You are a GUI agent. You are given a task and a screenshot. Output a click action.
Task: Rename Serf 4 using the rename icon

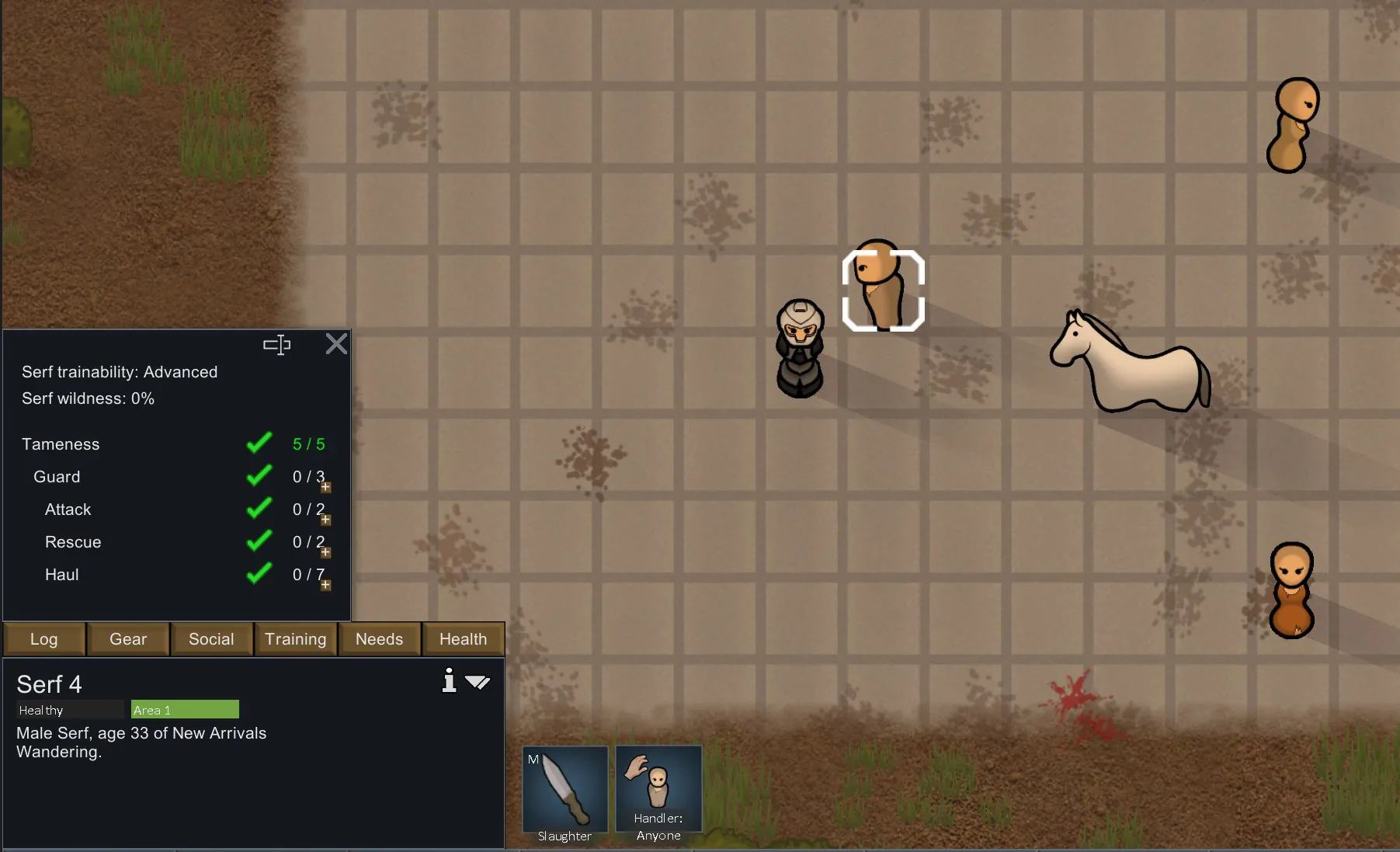276,344
